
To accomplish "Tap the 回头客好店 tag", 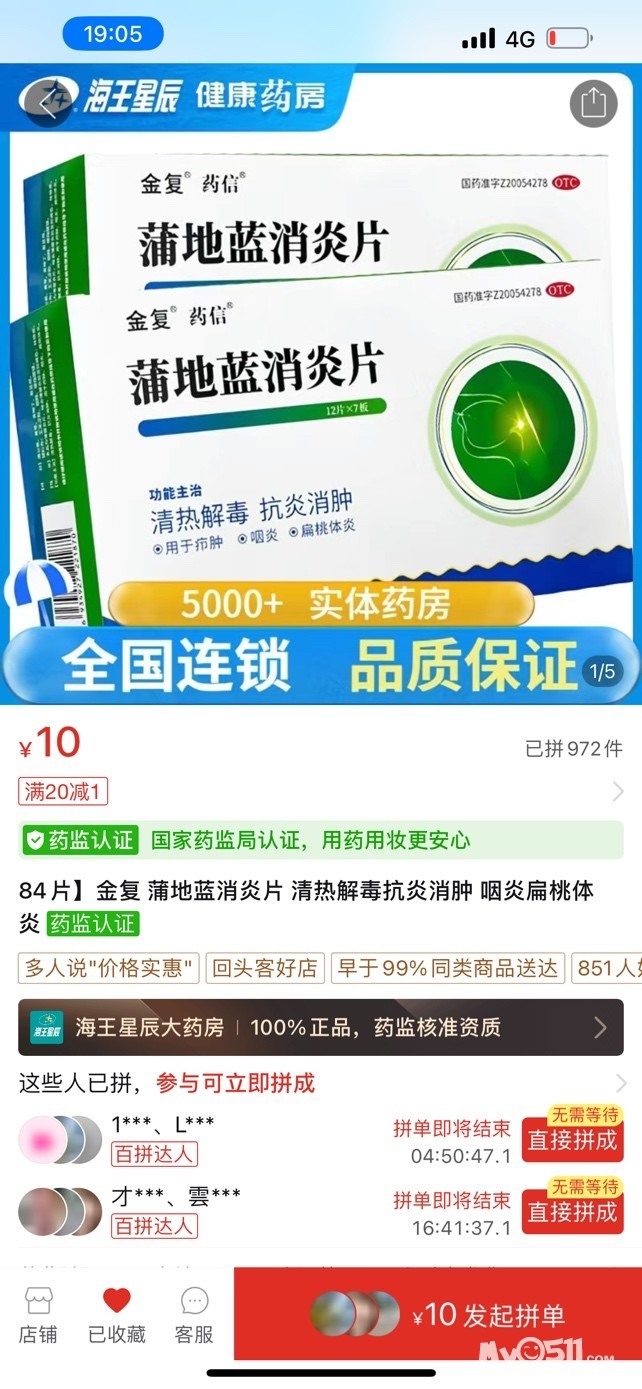I will tap(265, 968).
